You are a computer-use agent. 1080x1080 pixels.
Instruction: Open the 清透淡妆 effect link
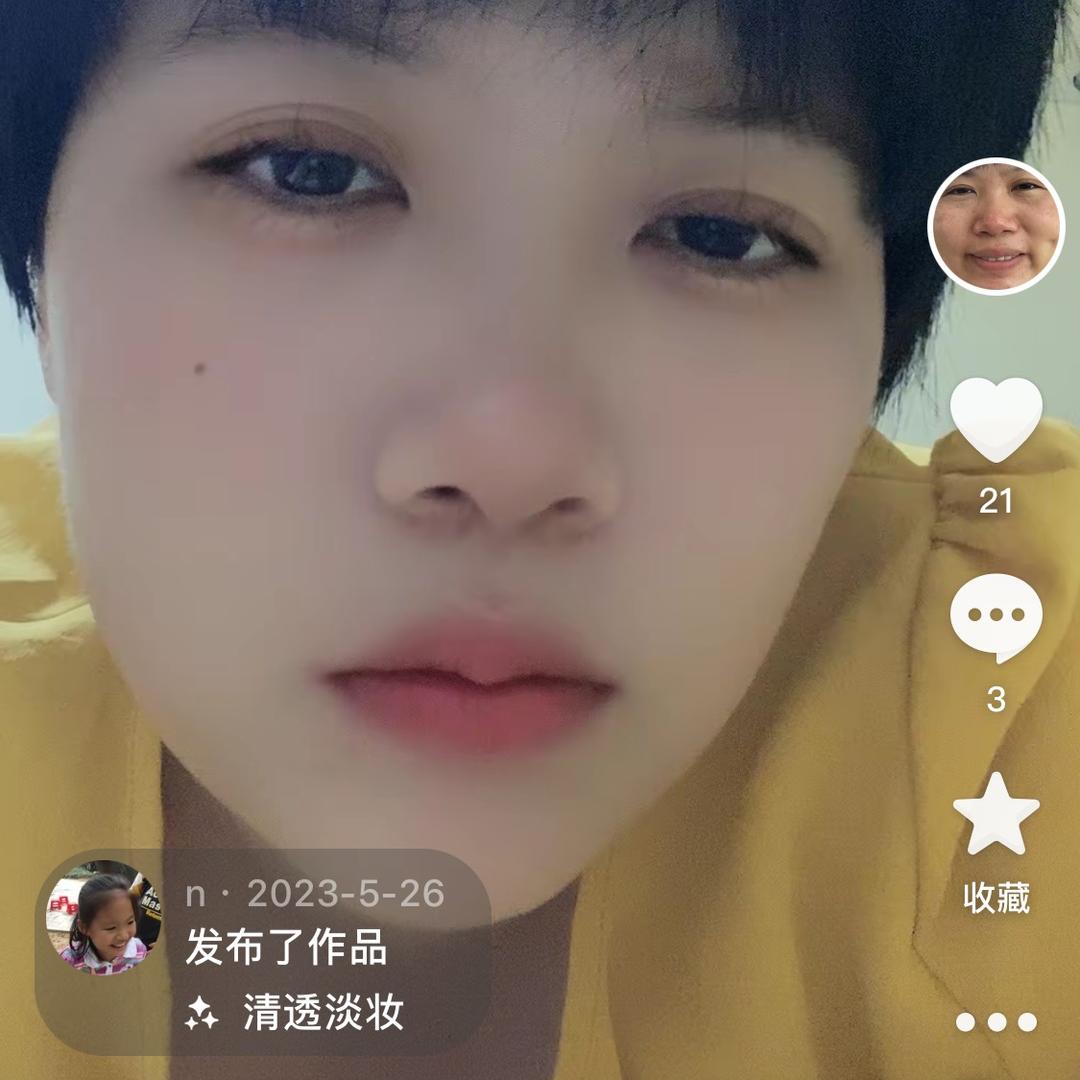coord(322,1014)
